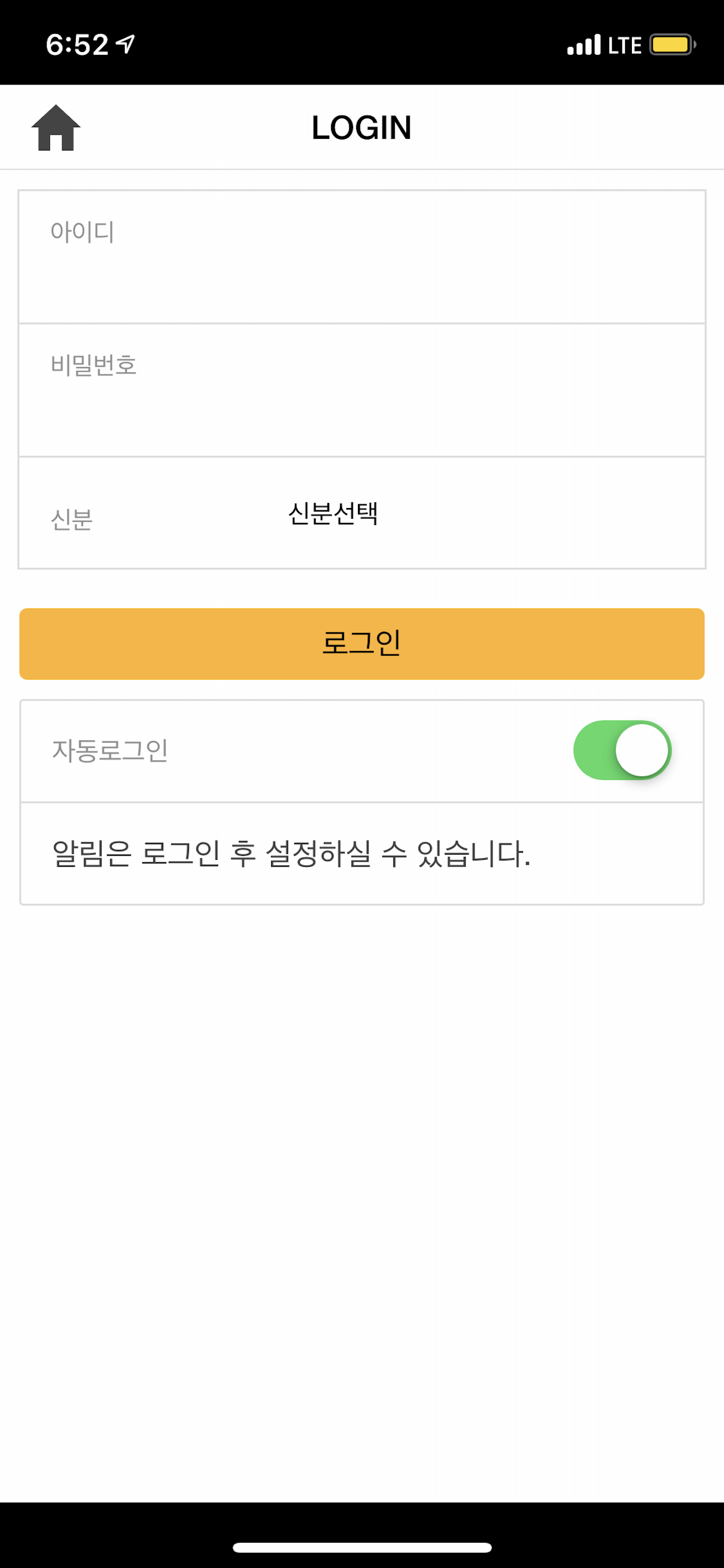Screen dimensions: 724x1568
Task: Tap the green toggle switch knob
Action: tap(643, 750)
